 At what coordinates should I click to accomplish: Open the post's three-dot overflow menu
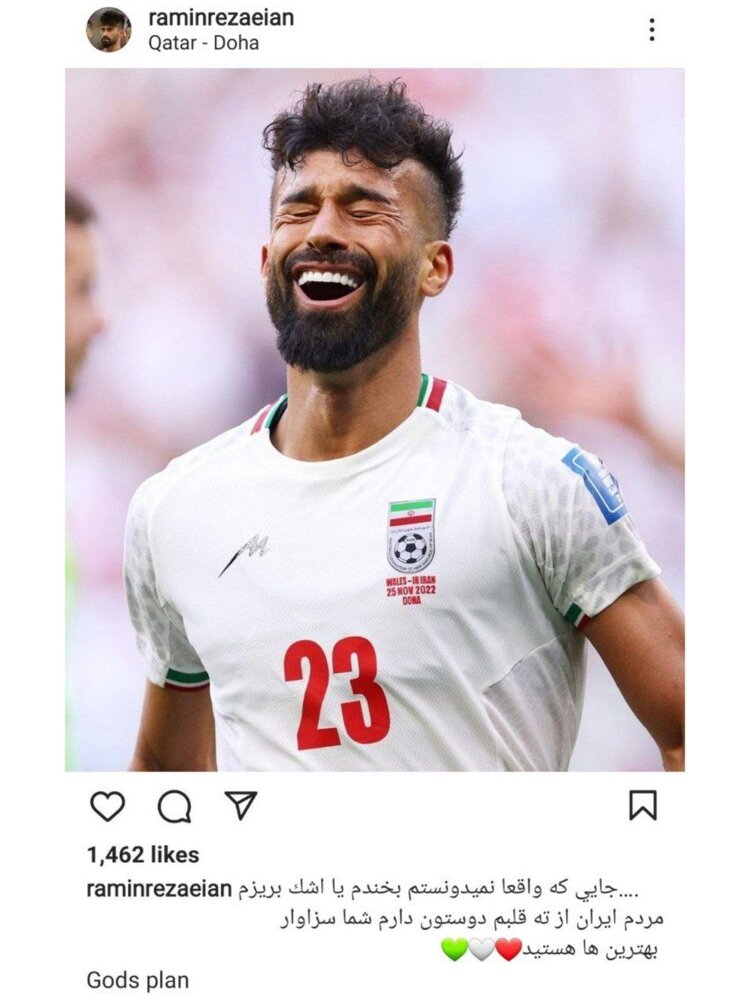[x=651, y=30]
